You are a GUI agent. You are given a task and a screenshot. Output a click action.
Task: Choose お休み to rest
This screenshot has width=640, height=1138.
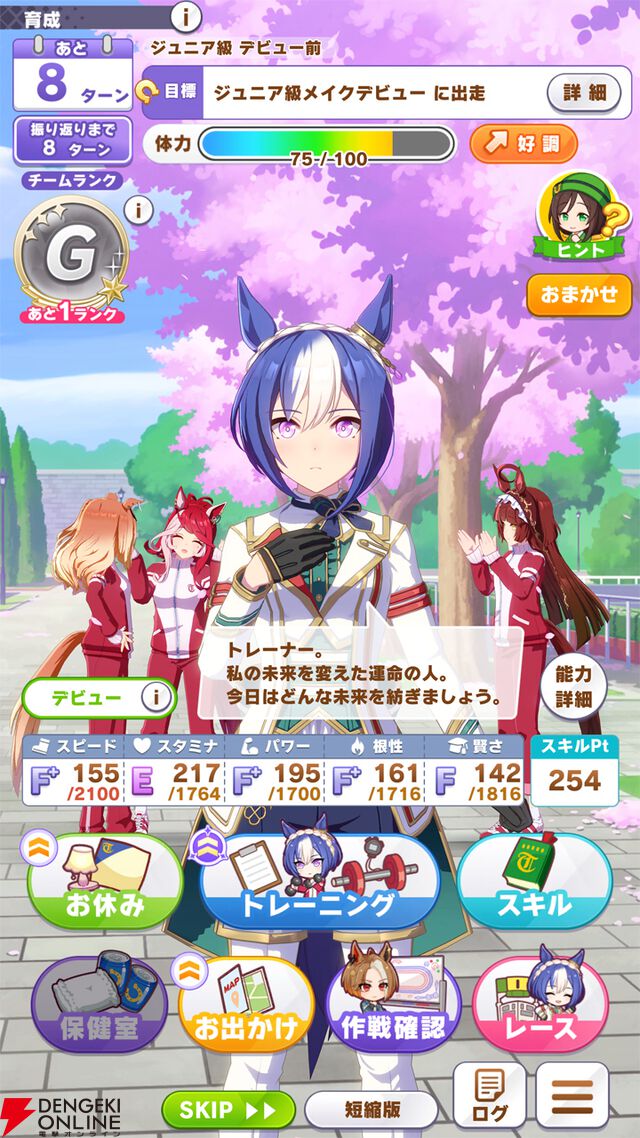pos(105,882)
